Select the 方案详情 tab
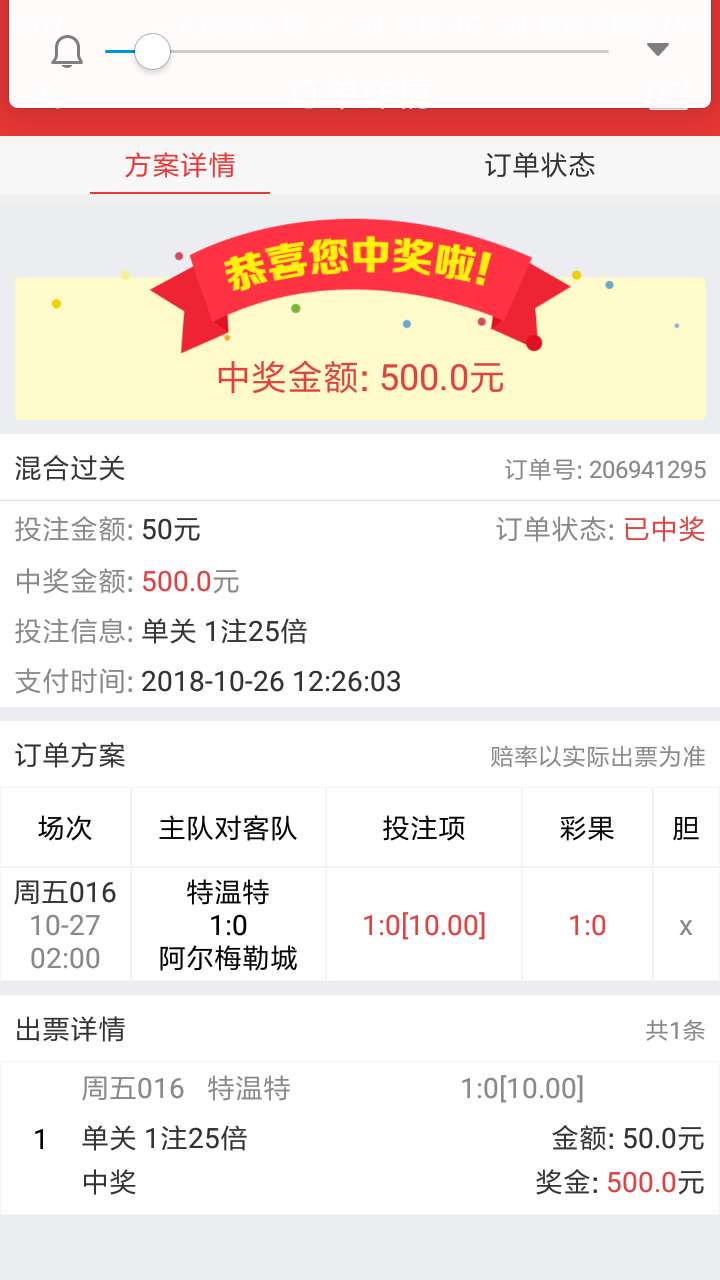 (180, 165)
